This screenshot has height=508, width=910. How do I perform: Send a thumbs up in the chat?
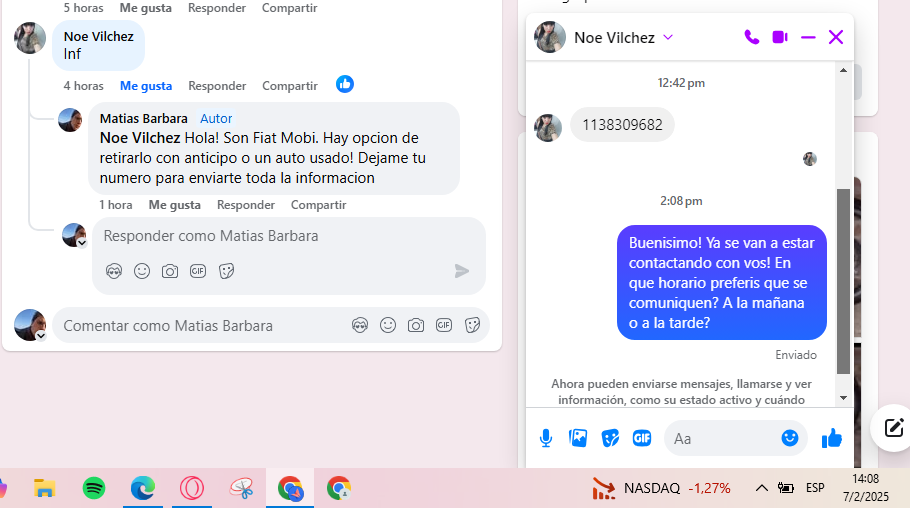(x=832, y=438)
